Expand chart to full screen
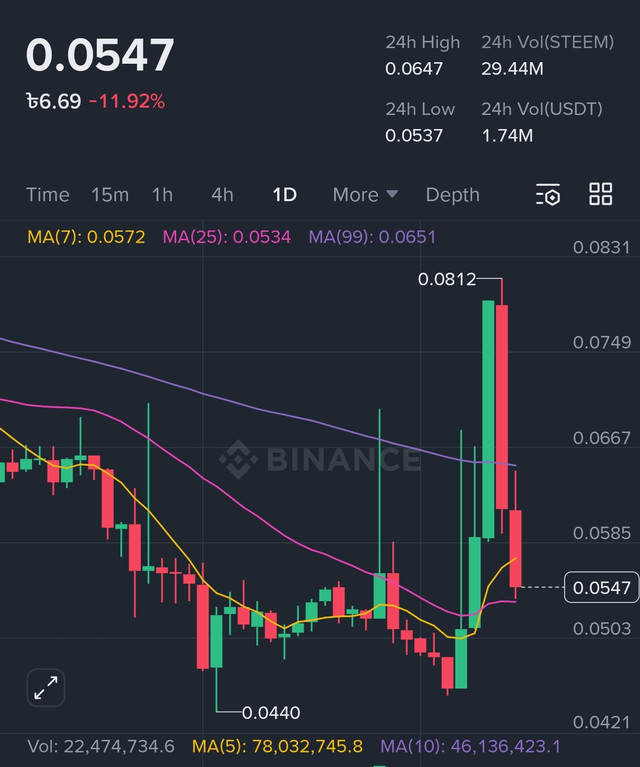Screen dimensions: 640x767 [46, 688]
